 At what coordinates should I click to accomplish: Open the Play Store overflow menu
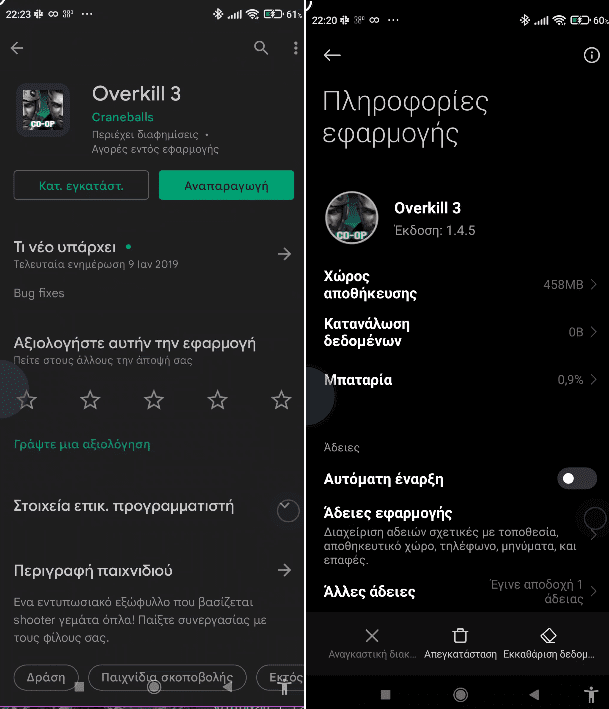(x=295, y=48)
